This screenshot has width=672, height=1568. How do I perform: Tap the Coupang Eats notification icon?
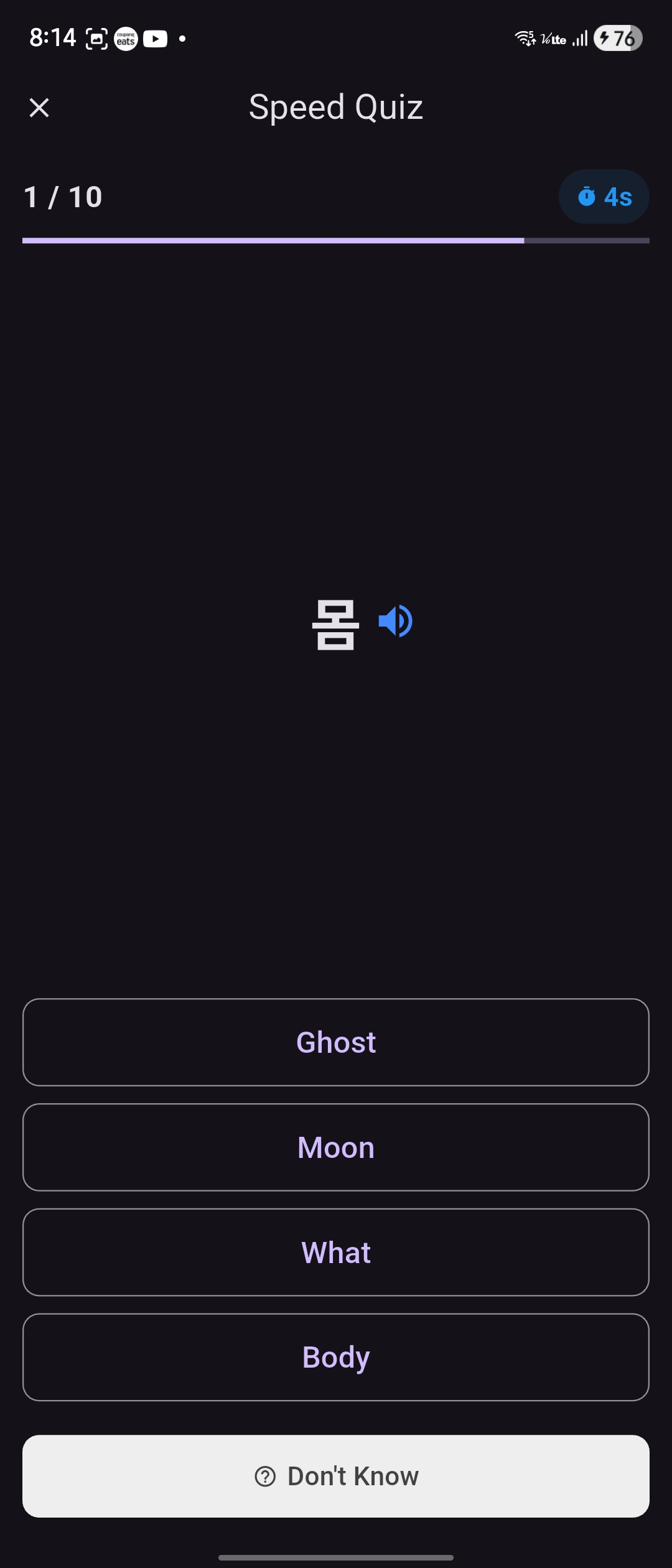[124, 38]
